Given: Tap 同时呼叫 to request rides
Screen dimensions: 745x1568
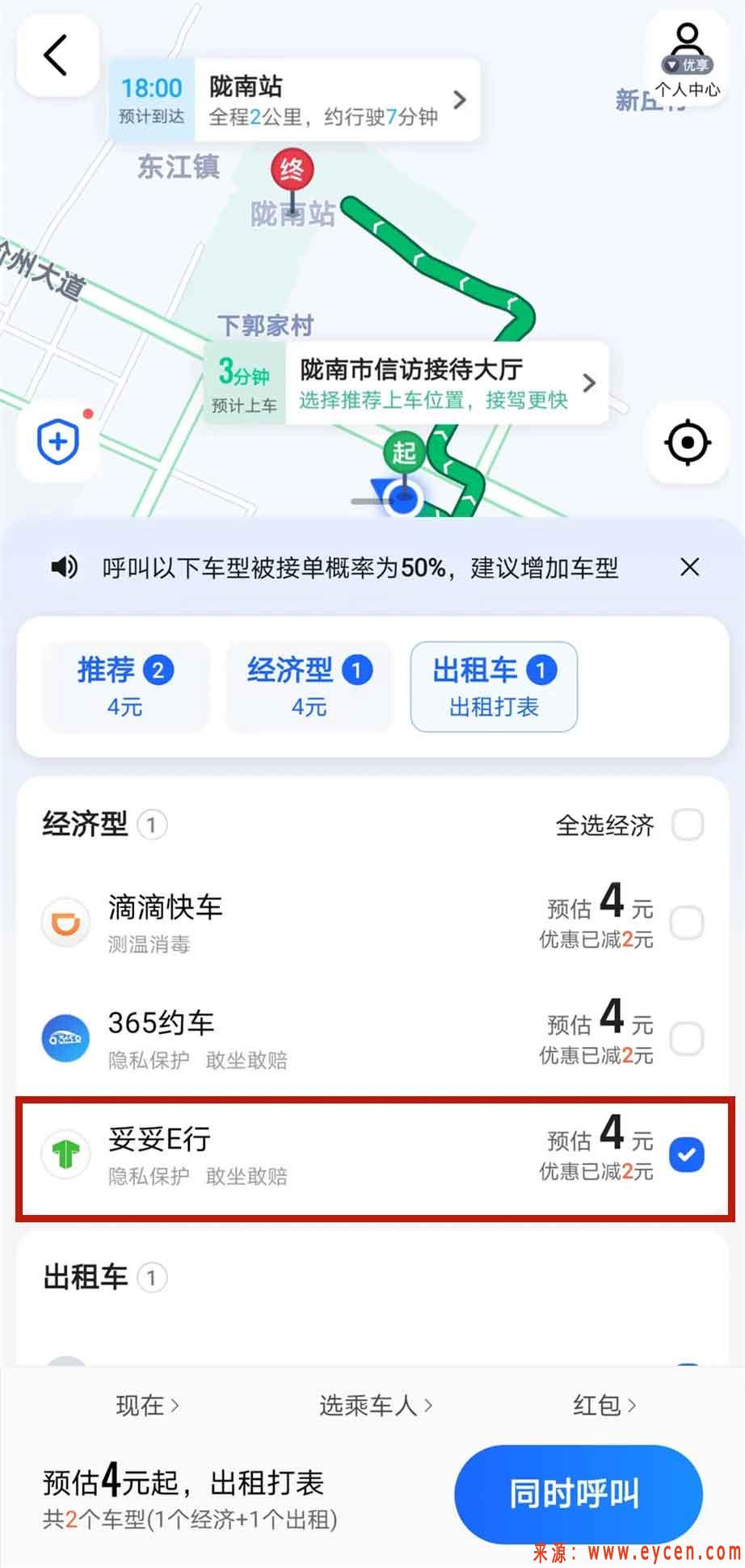Looking at the screenshot, I should 578,1494.
